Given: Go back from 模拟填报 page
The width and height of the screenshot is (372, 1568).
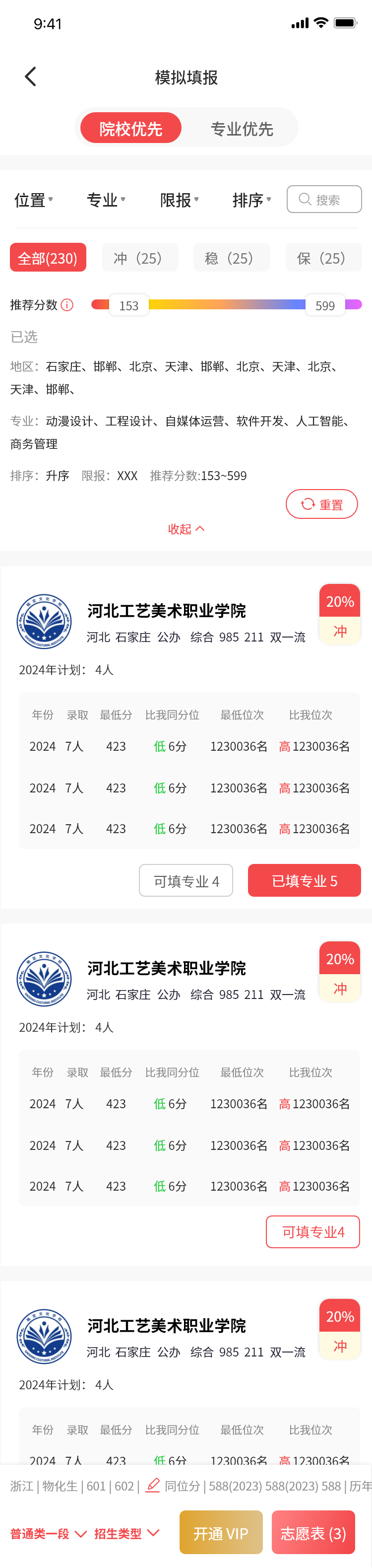Looking at the screenshot, I should (30, 76).
